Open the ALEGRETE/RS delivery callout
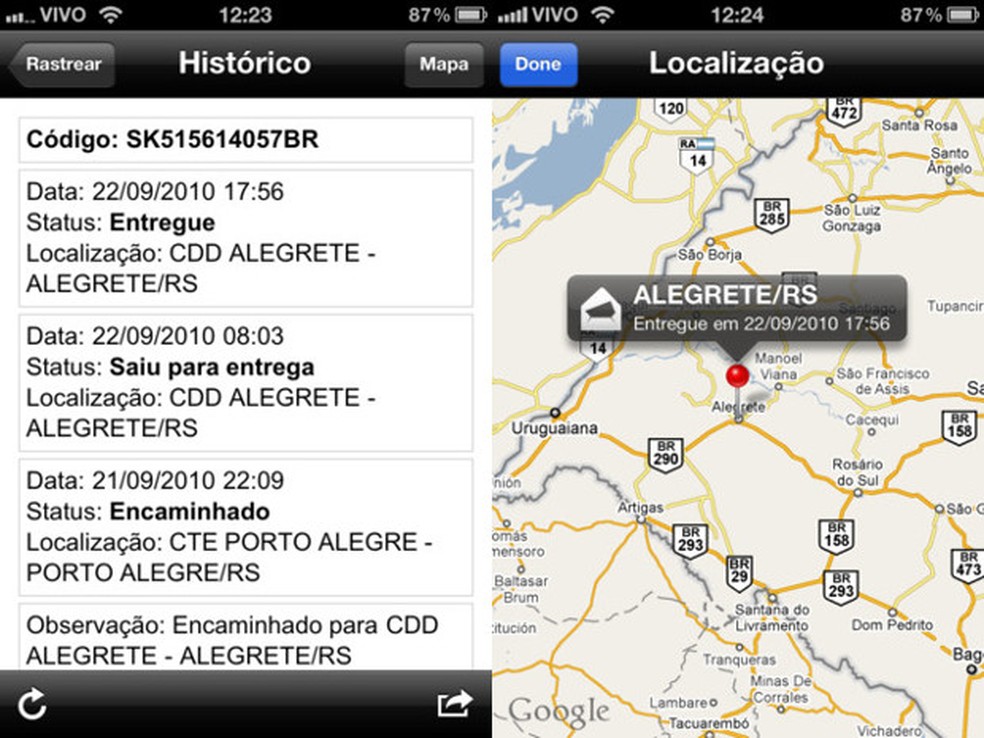Screen dimensions: 984x738 [x=738, y=306]
